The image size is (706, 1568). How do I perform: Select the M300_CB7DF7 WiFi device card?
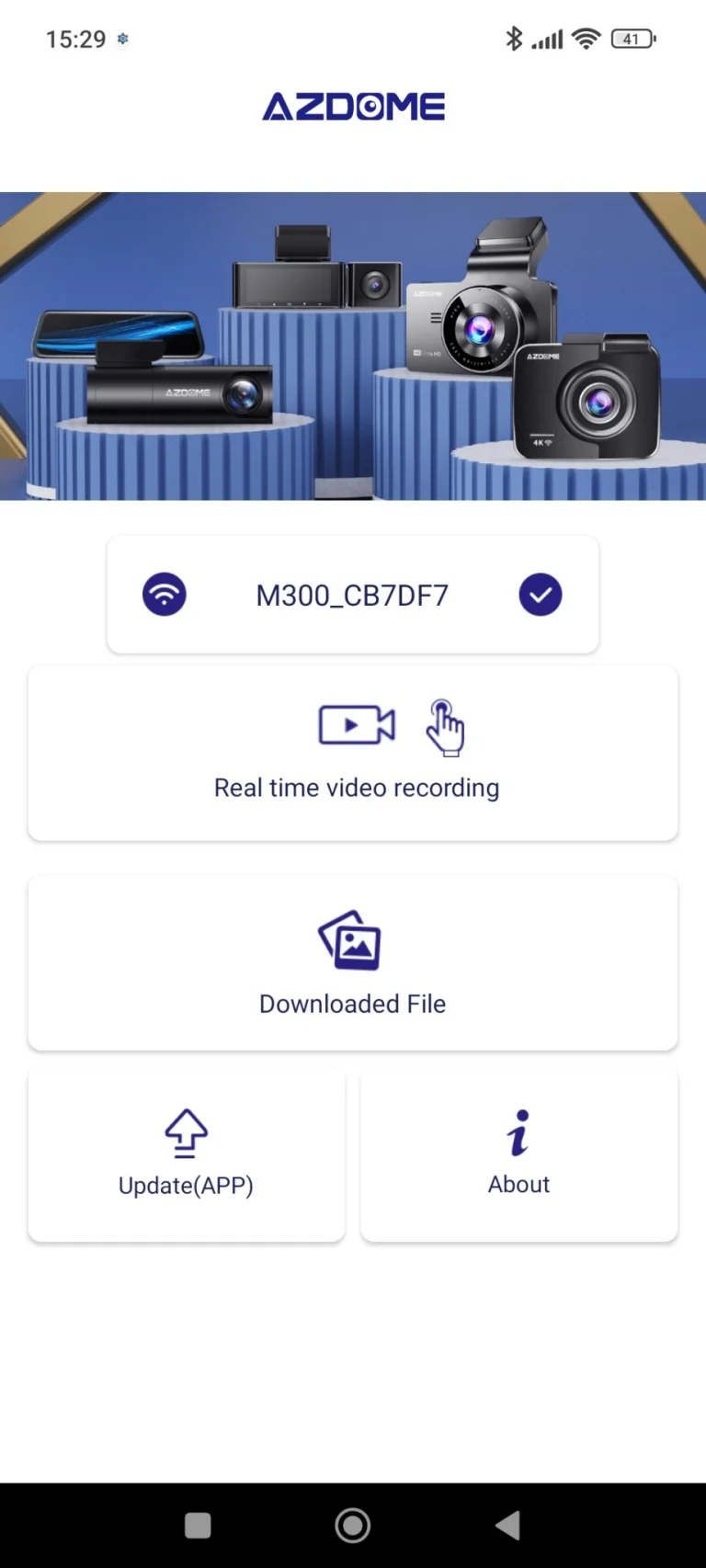352,595
